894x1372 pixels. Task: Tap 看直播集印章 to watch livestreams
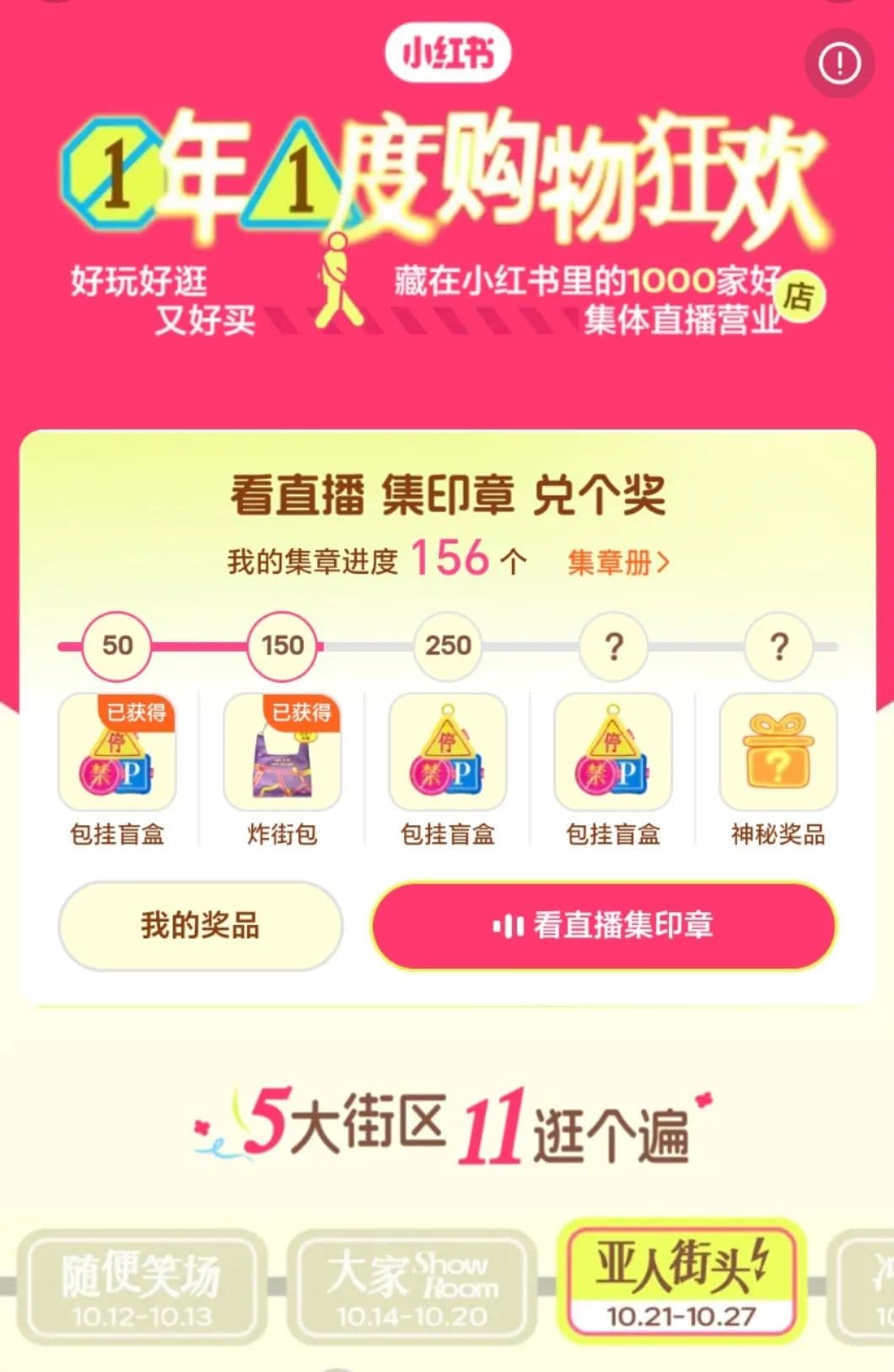(x=603, y=926)
